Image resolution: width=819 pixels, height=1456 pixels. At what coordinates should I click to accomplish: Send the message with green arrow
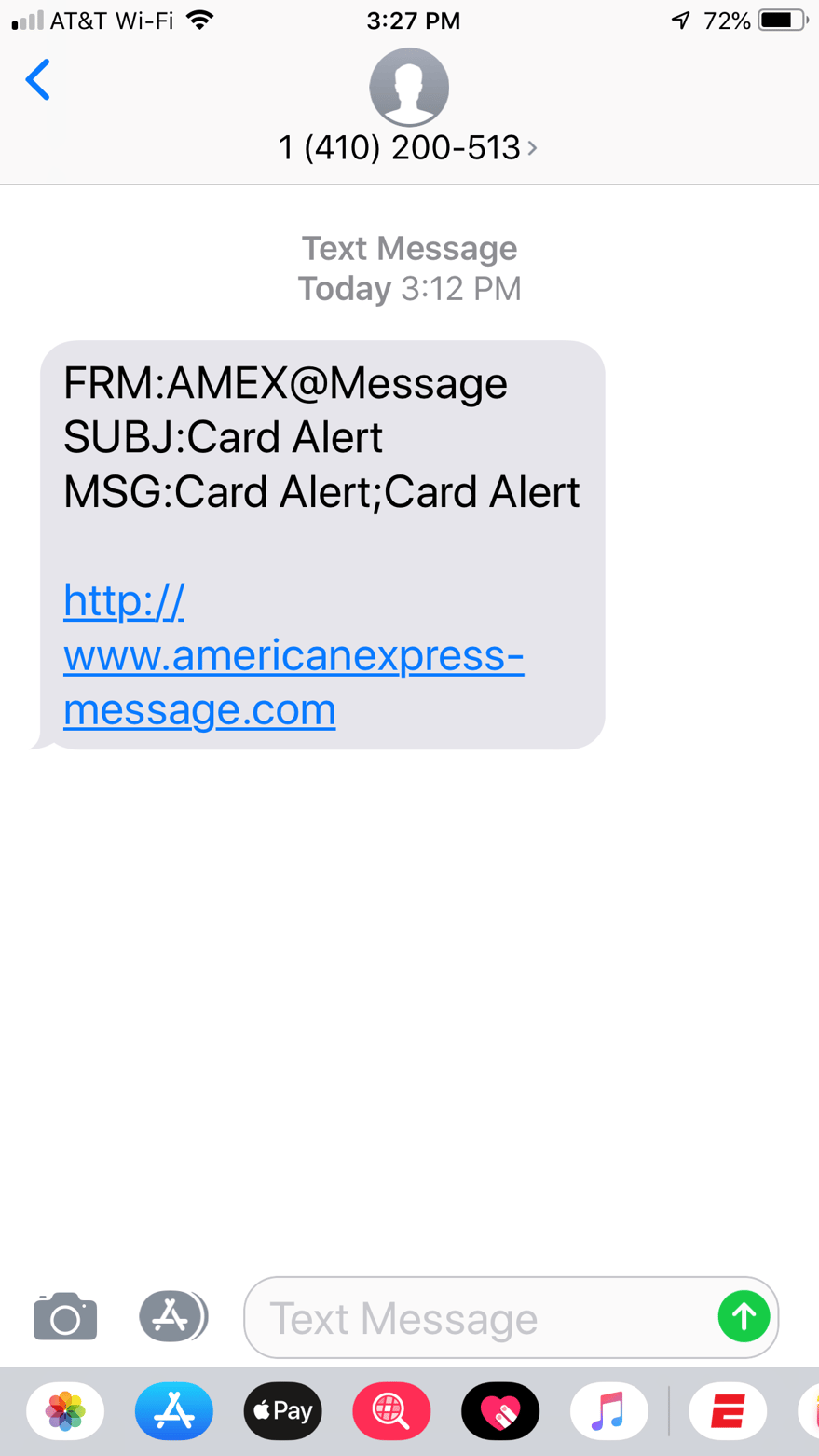point(744,1316)
